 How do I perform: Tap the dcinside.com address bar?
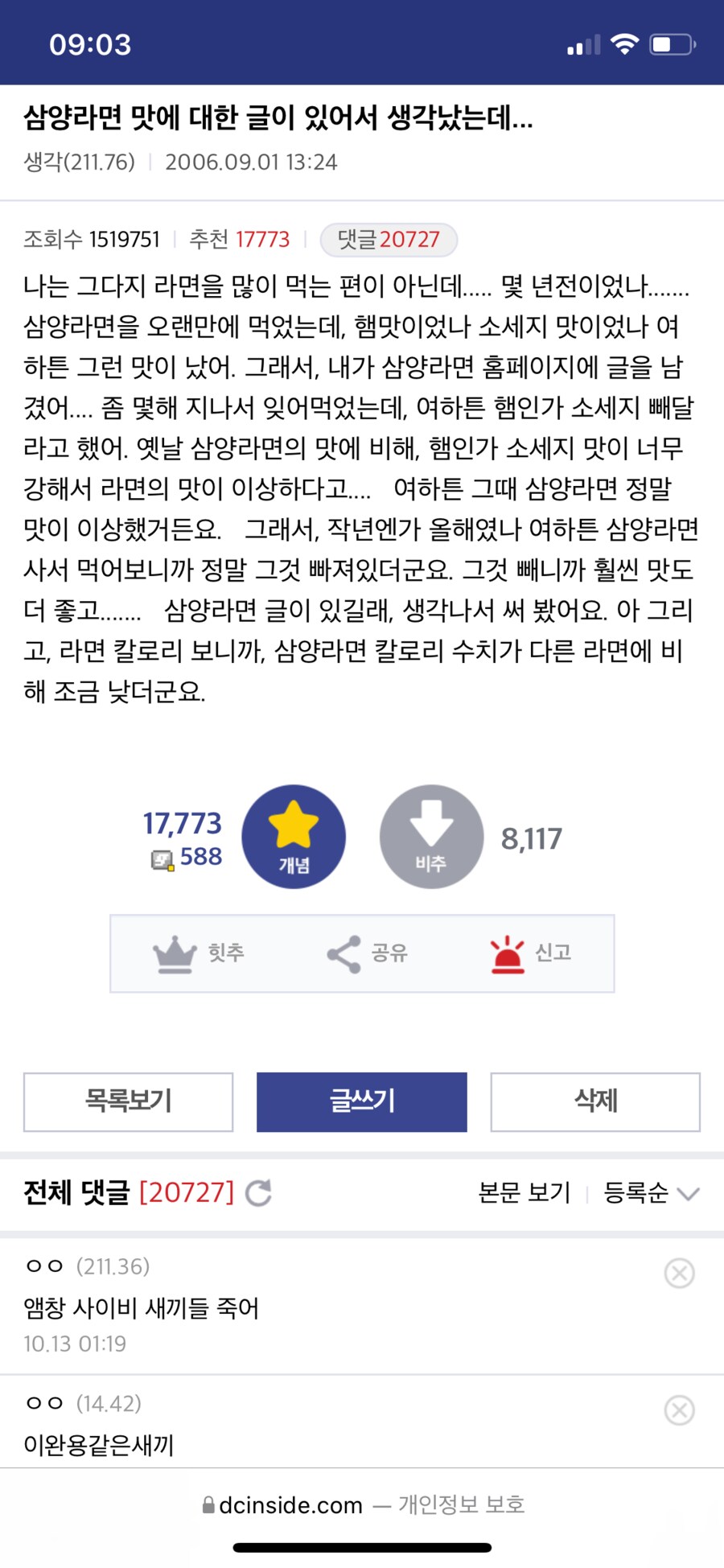(x=362, y=1504)
